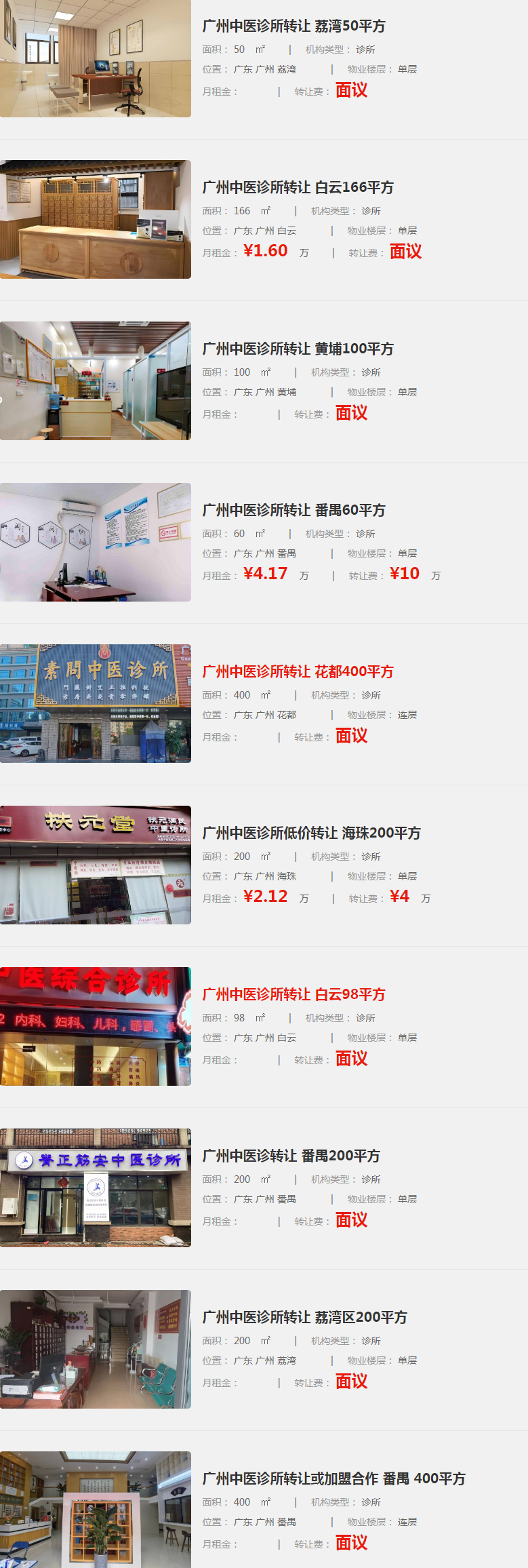Open the 荔湾50平方 clinic transfer listing
The width and height of the screenshot is (528, 1568).
293,26
